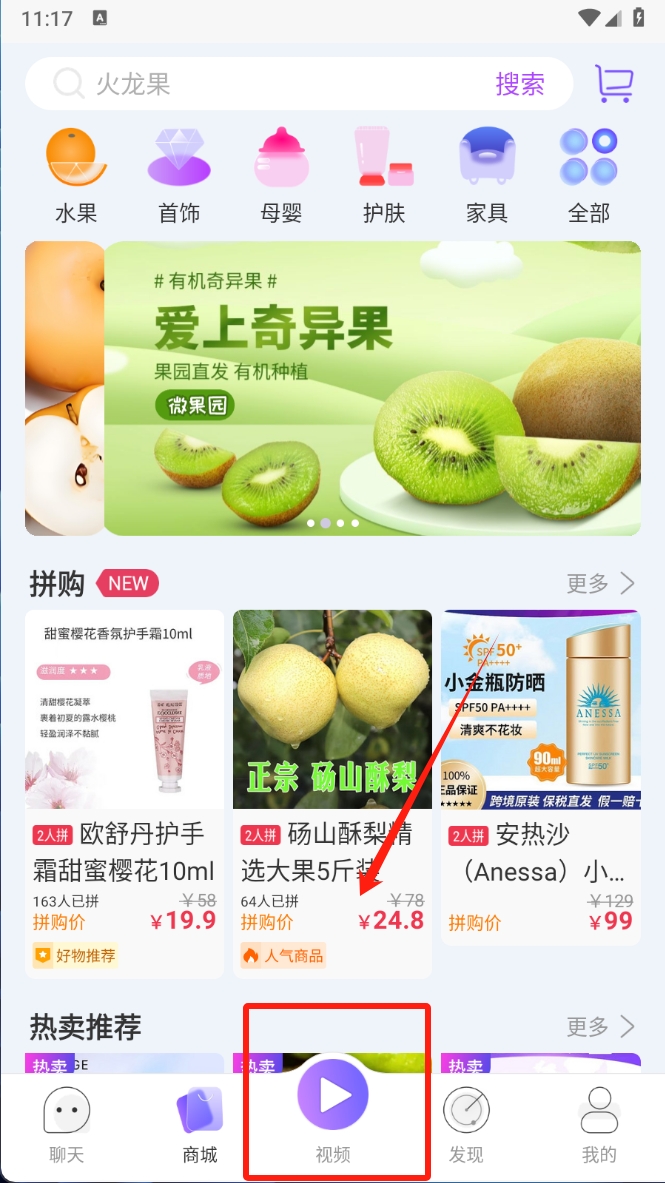Open the 我的 profile tab
Viewport: 665px width, 1183px height.
tap(599, 1125)
